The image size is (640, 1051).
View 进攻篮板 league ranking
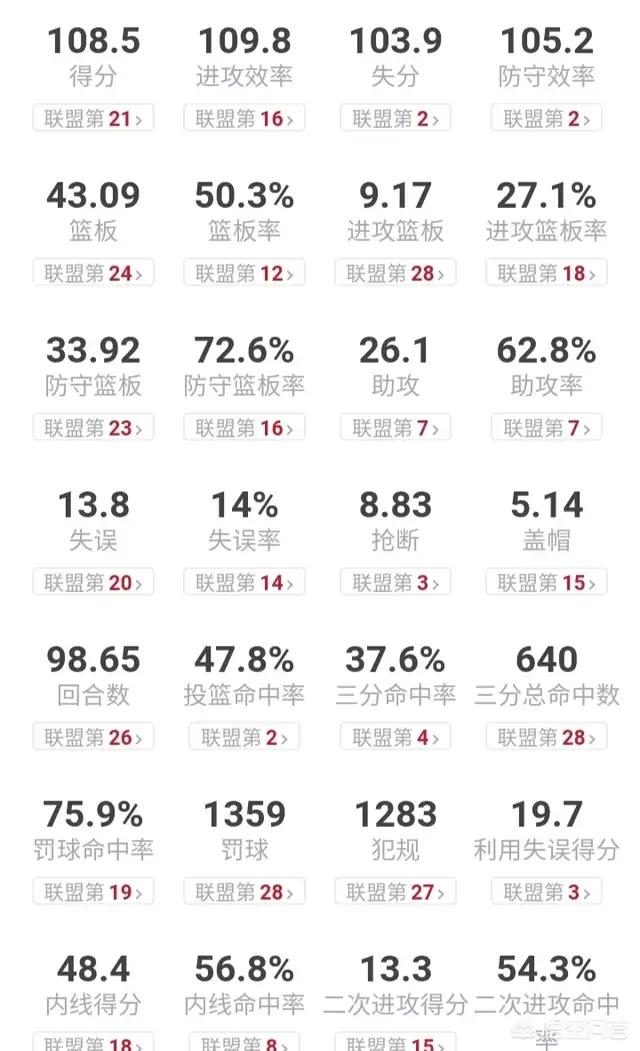pyautogui.click(x=395, y=273)
